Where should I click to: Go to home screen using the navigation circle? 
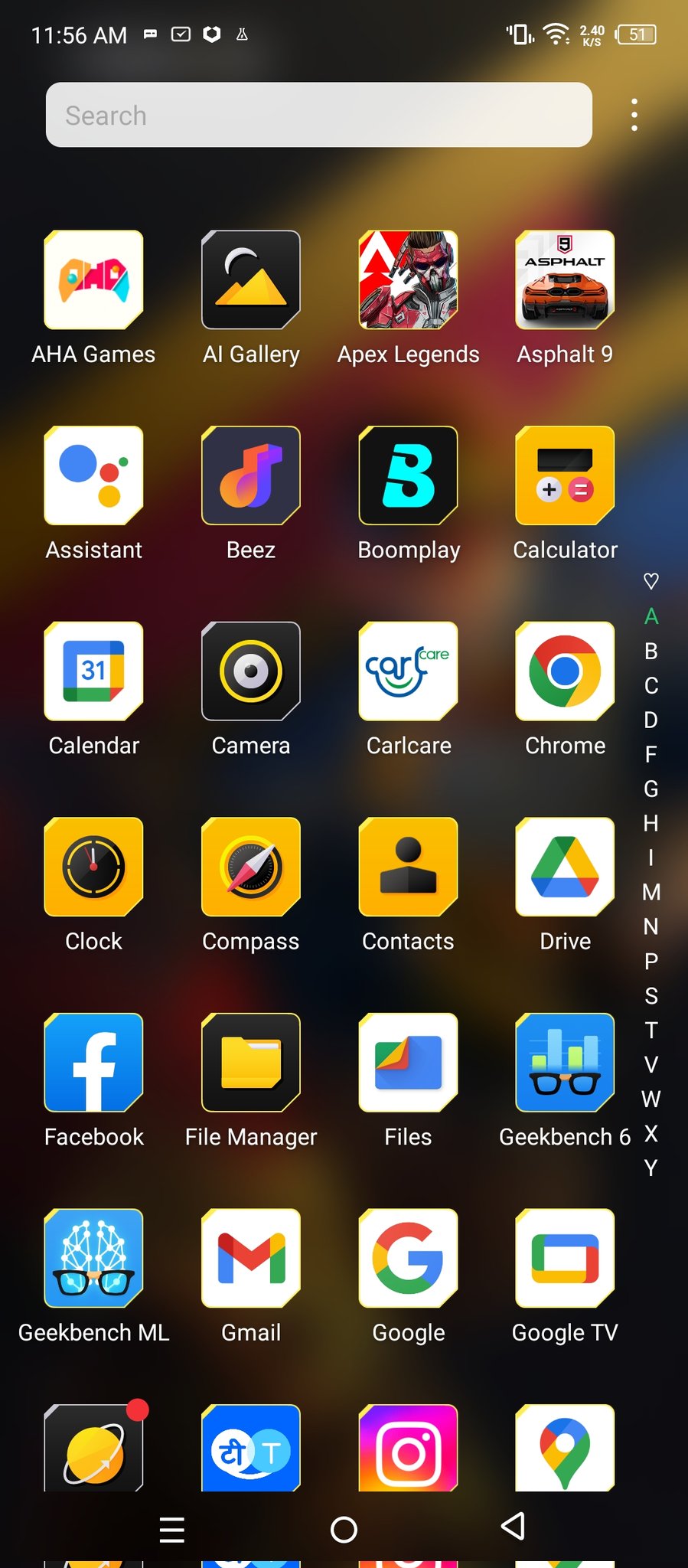pos(344,1529)
